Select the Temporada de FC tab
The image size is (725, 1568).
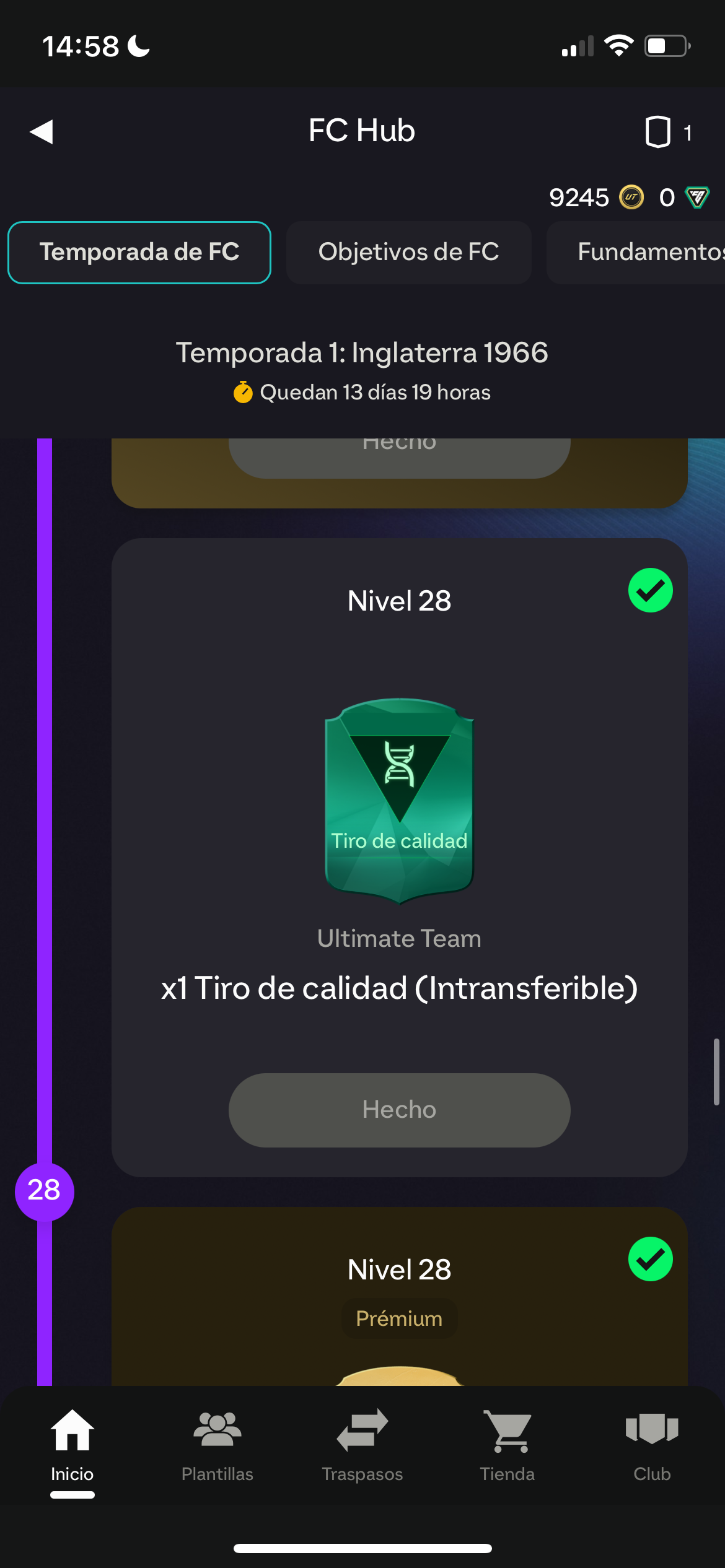click(x=139, y=253)
